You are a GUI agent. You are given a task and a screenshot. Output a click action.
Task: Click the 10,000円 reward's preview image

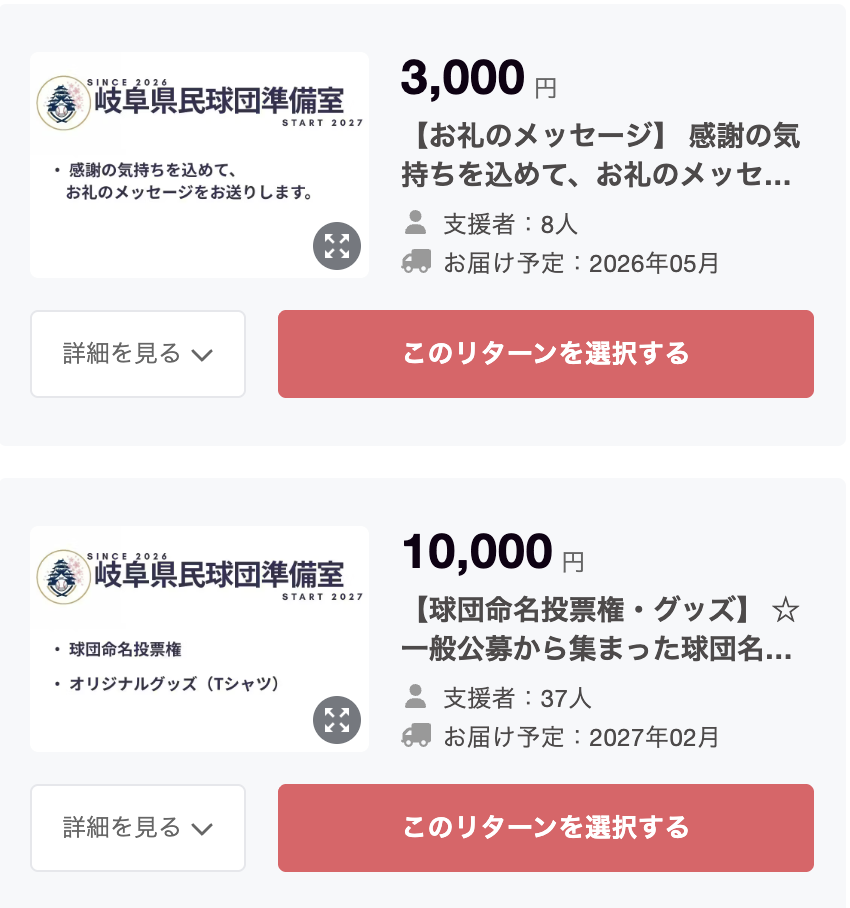coord(199,638)
